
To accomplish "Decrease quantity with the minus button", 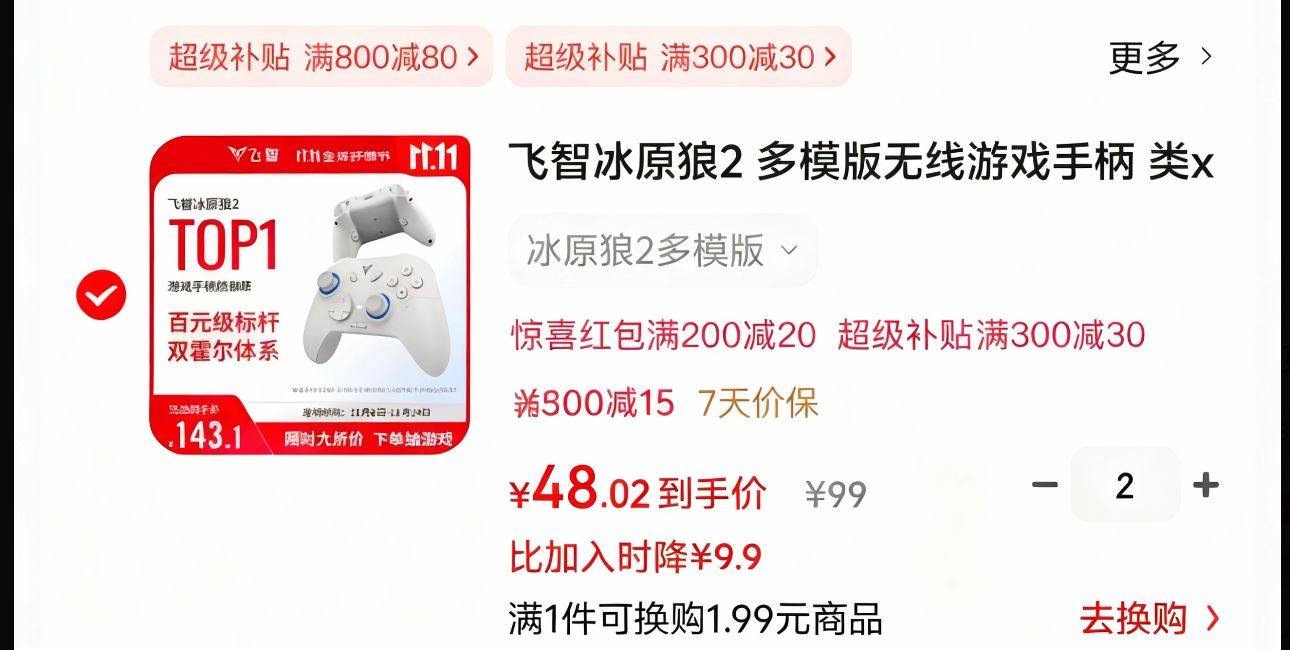I will coord(1045,485).
